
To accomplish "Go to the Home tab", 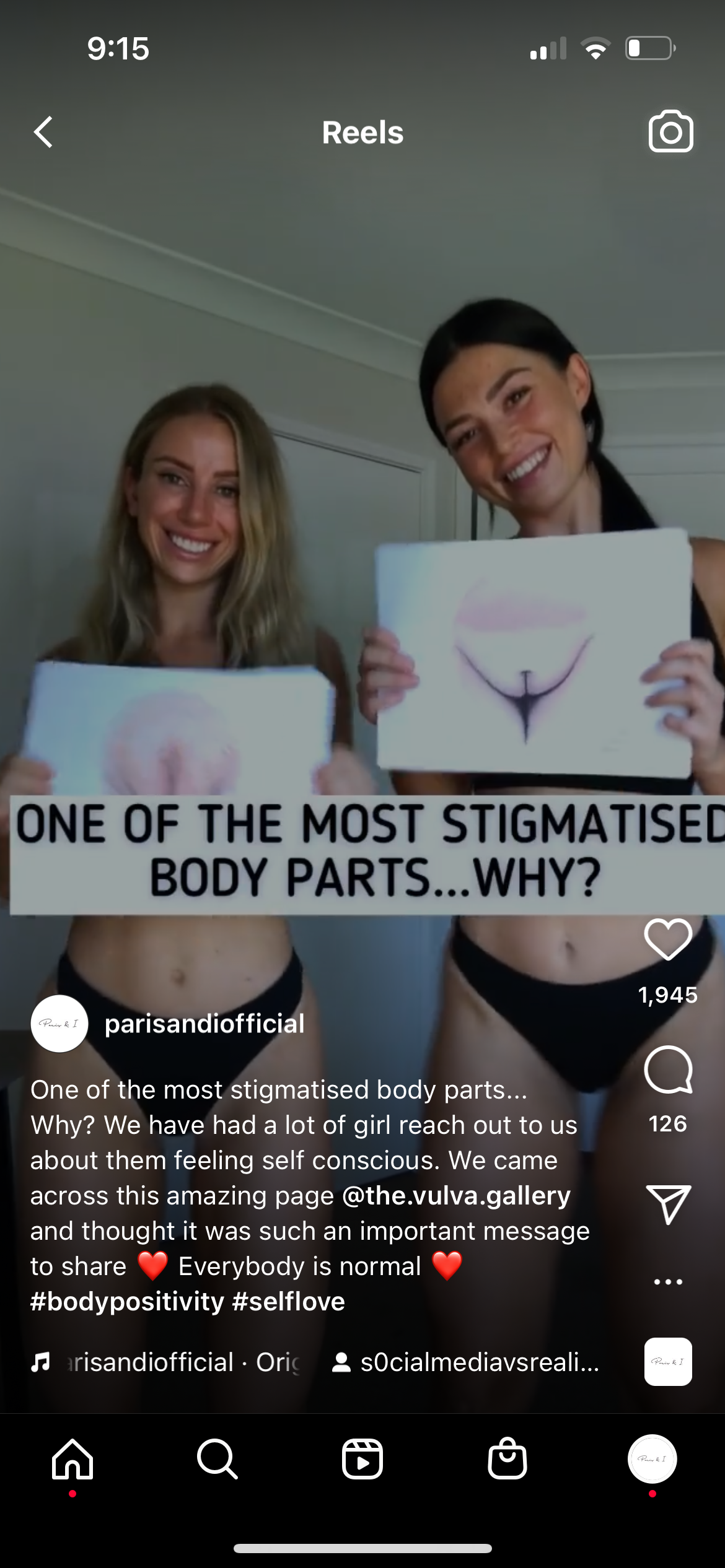I will click(72, 1460).
